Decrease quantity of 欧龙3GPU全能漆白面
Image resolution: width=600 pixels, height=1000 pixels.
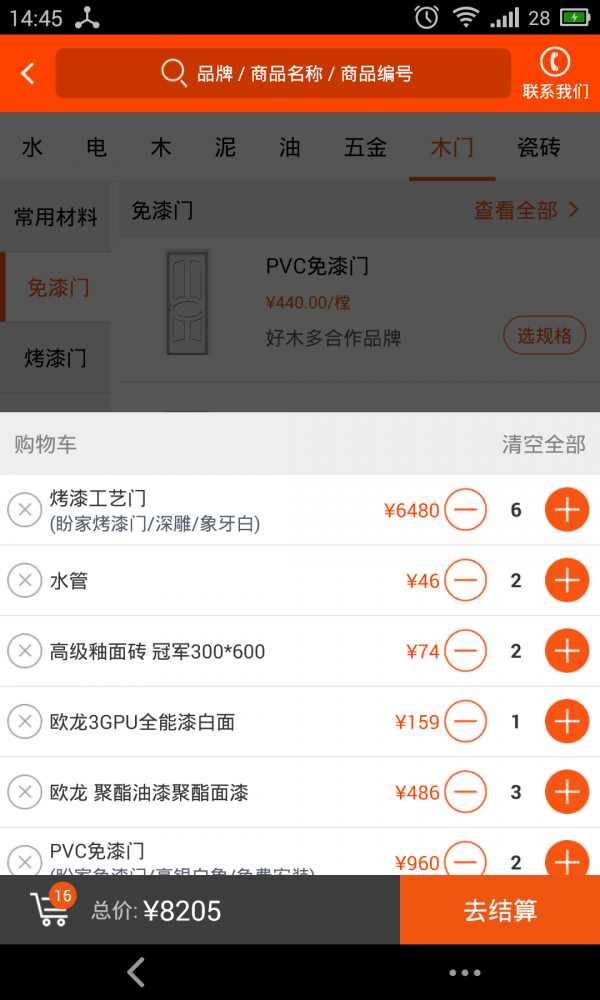point(465,722)
